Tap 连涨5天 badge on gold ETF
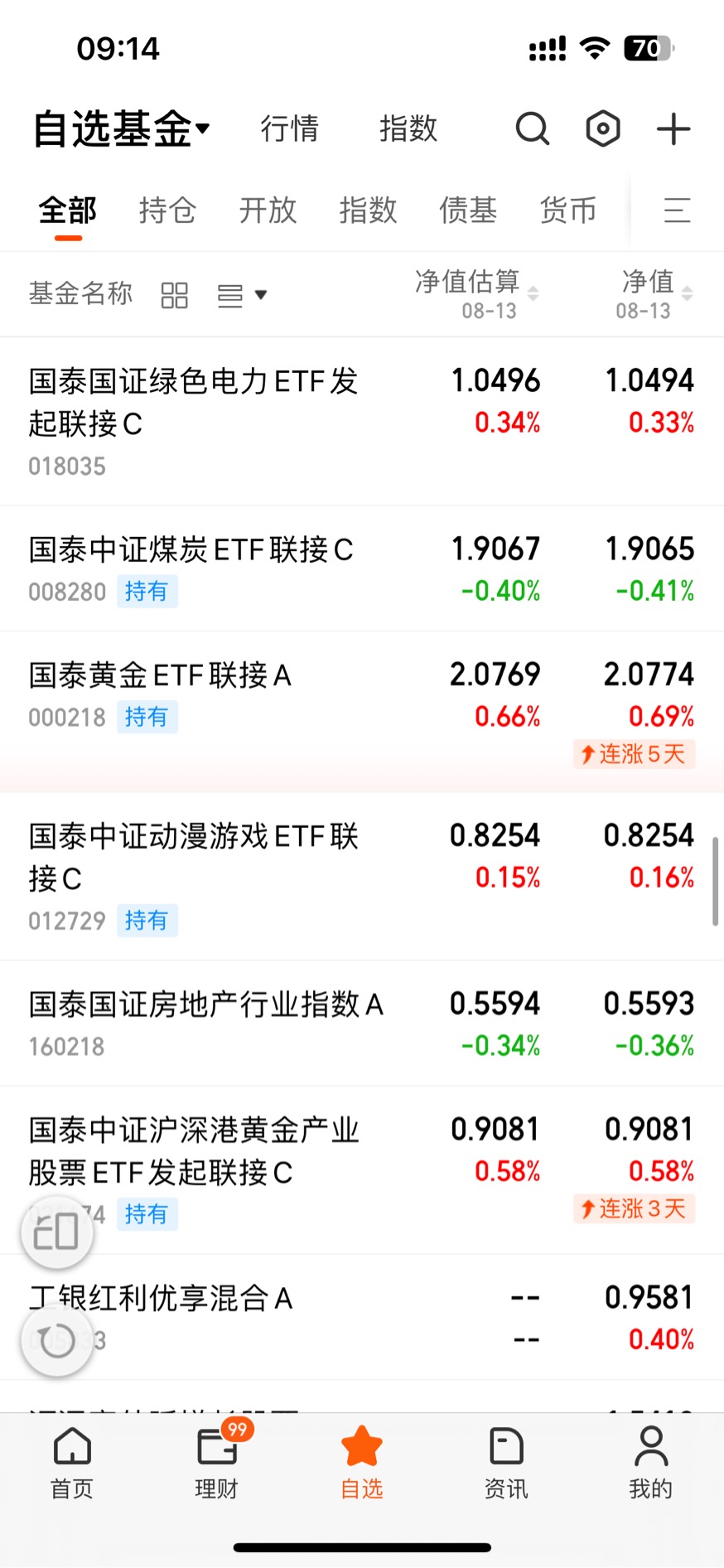 pyautogui.click(x=633, y=754)
